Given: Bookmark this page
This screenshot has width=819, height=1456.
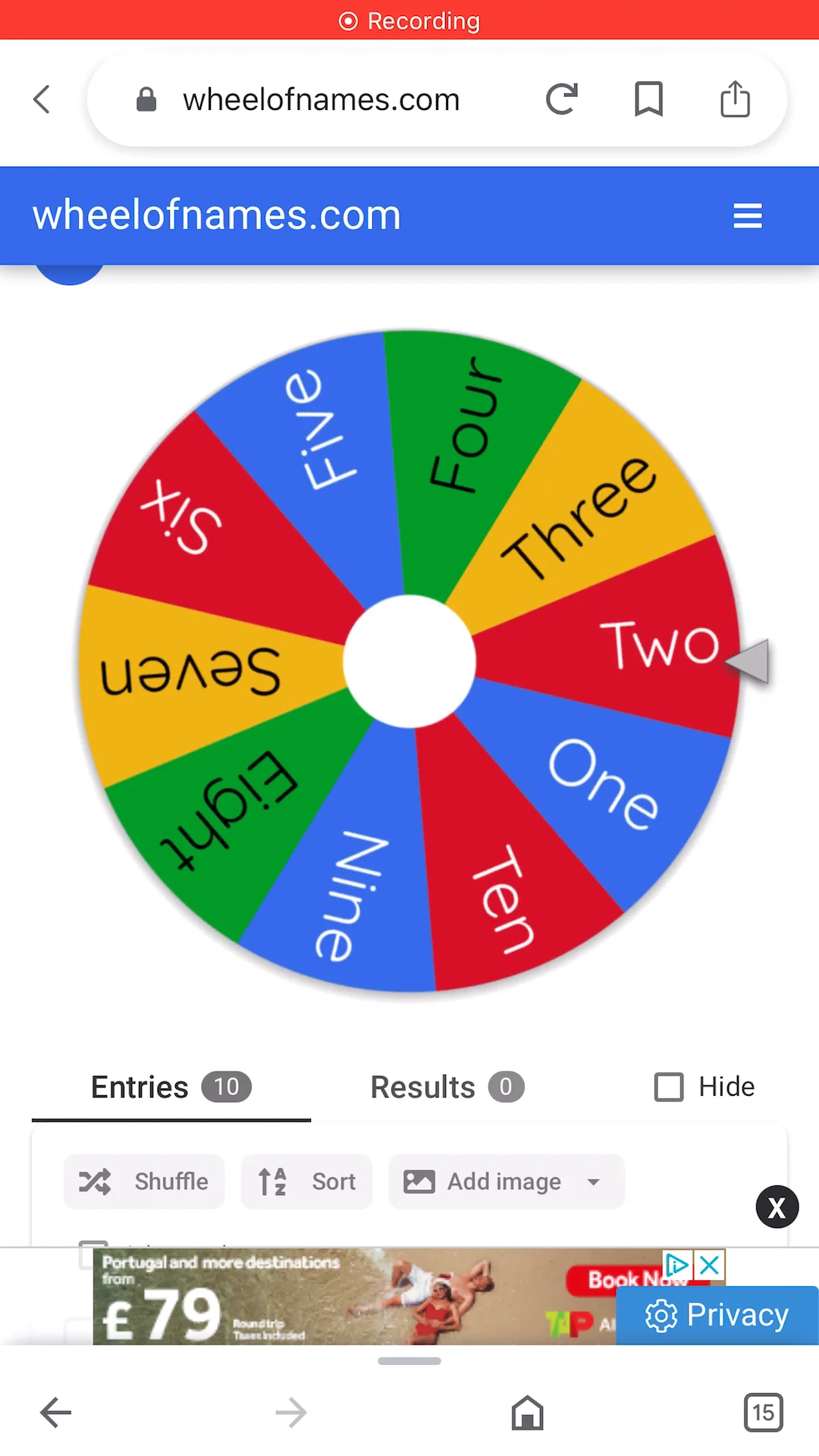Looking at the screenshot, I should (648, 99).
